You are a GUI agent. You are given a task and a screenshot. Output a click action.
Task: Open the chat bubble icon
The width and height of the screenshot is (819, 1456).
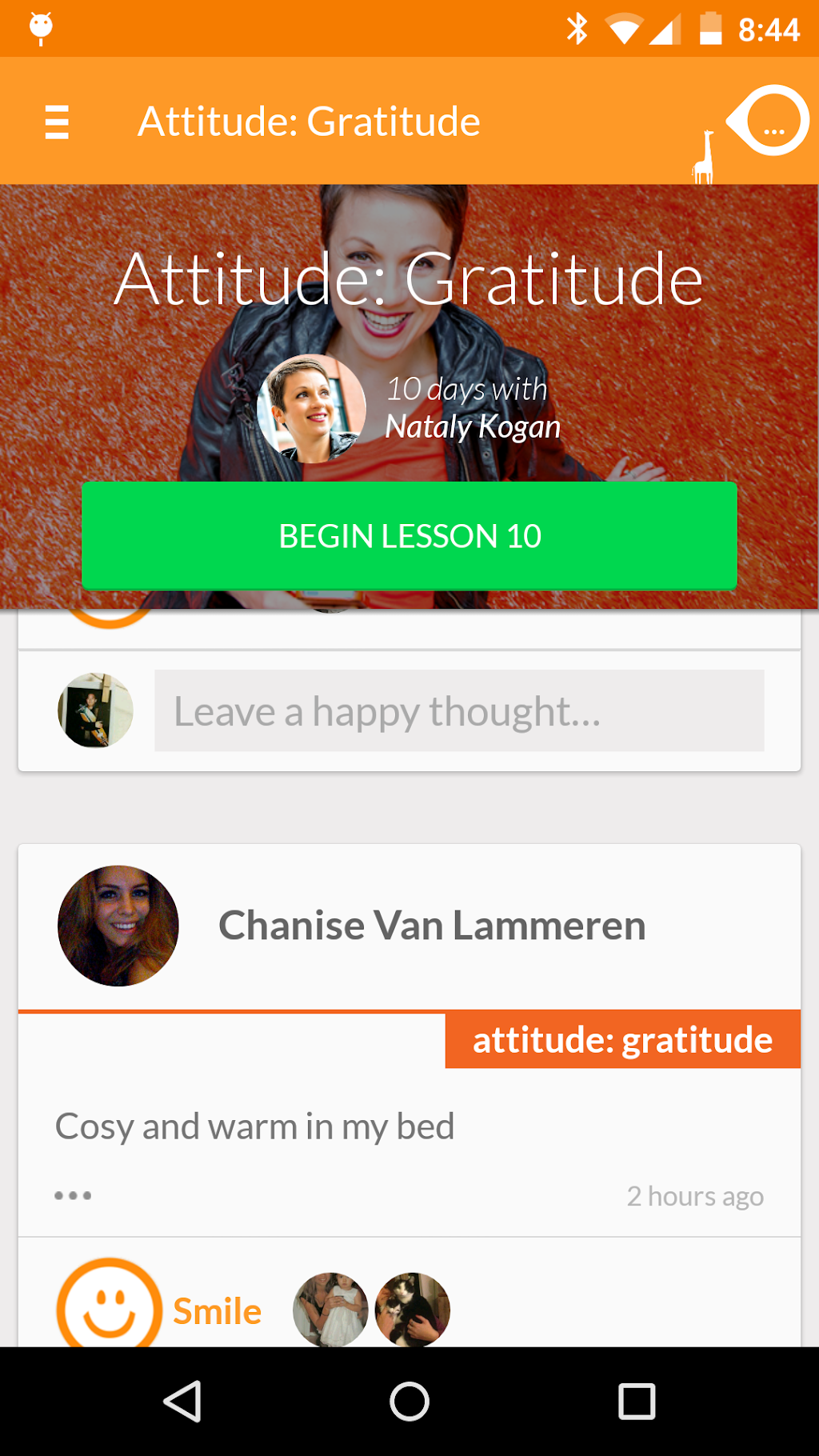tap(770, 121)
